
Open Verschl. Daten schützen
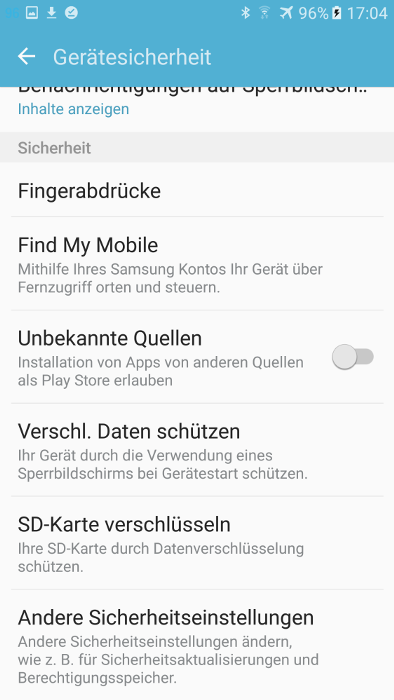197,450
